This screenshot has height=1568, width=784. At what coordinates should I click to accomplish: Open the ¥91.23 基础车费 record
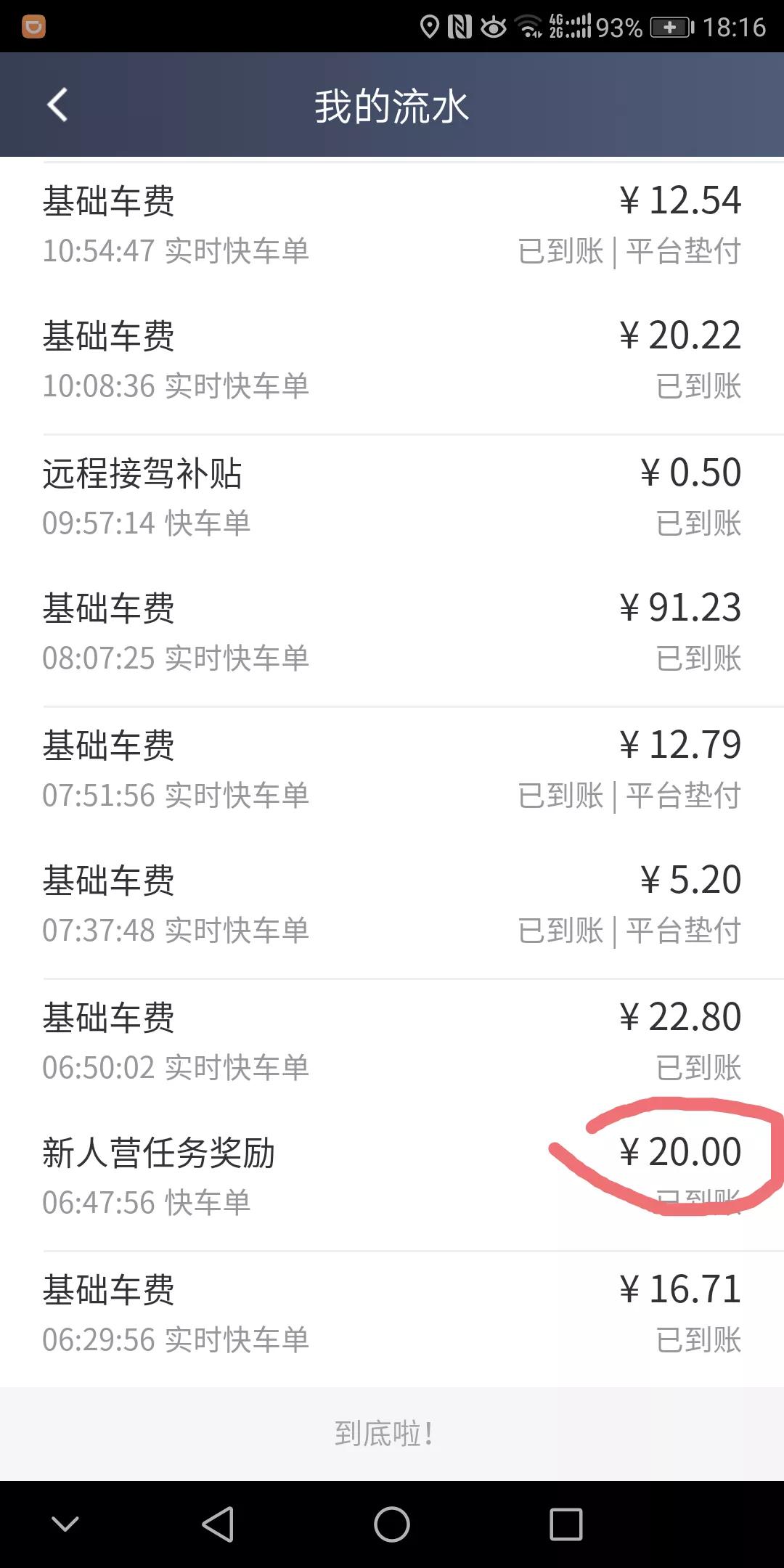pyautogui.click(x=392, y=632)
